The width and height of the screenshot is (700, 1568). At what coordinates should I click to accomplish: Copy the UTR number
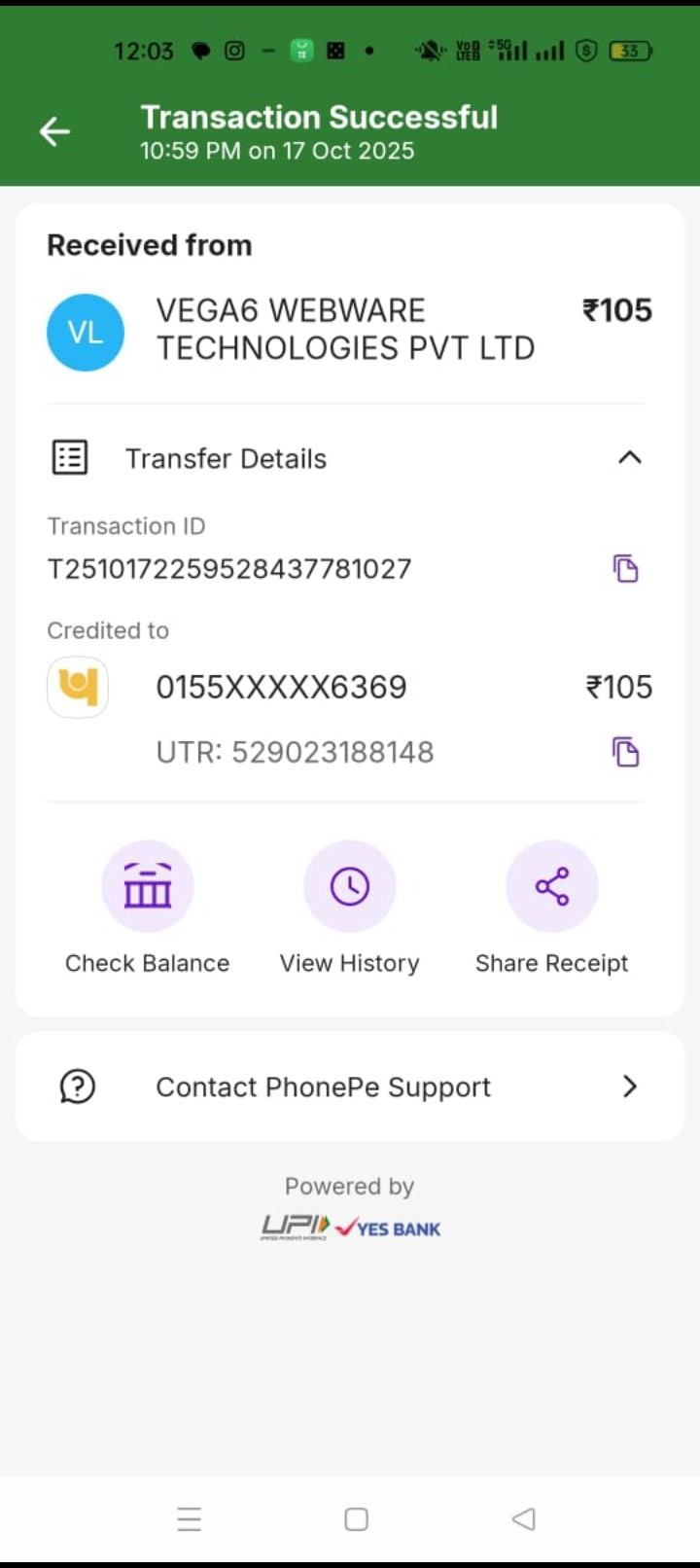click(625, 752)
